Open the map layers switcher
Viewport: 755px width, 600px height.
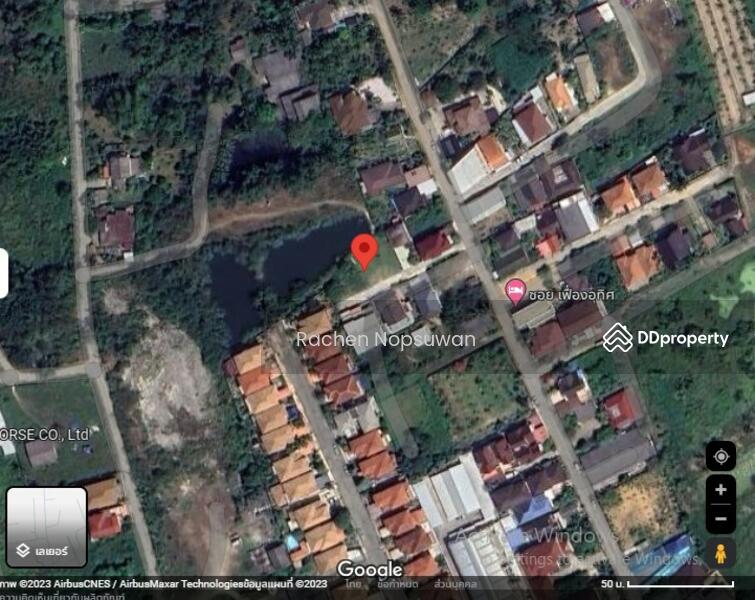coord(46,527)
